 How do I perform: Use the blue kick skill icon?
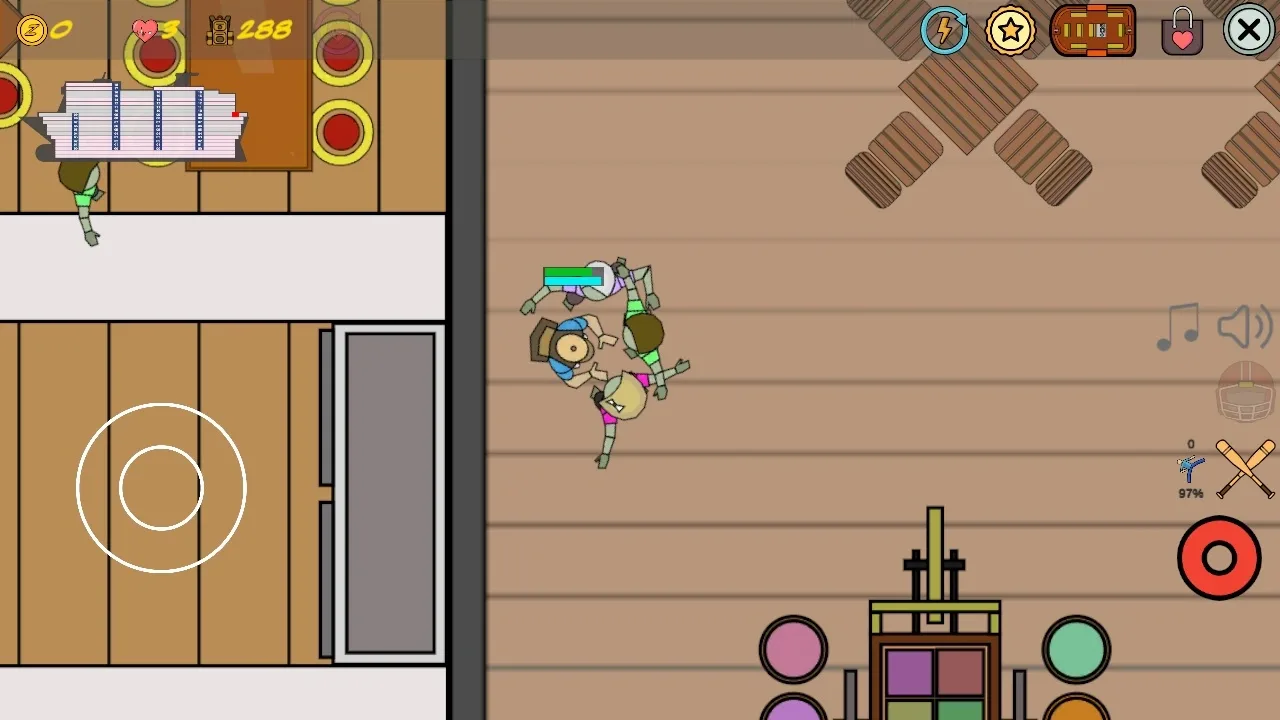[x=1190, y=468]
